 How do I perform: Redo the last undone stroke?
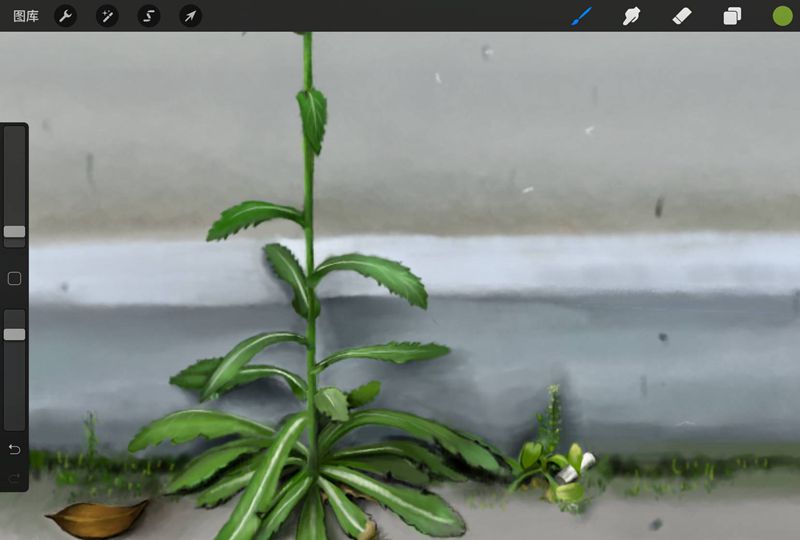pyautogui.click(x=14, y=479)
